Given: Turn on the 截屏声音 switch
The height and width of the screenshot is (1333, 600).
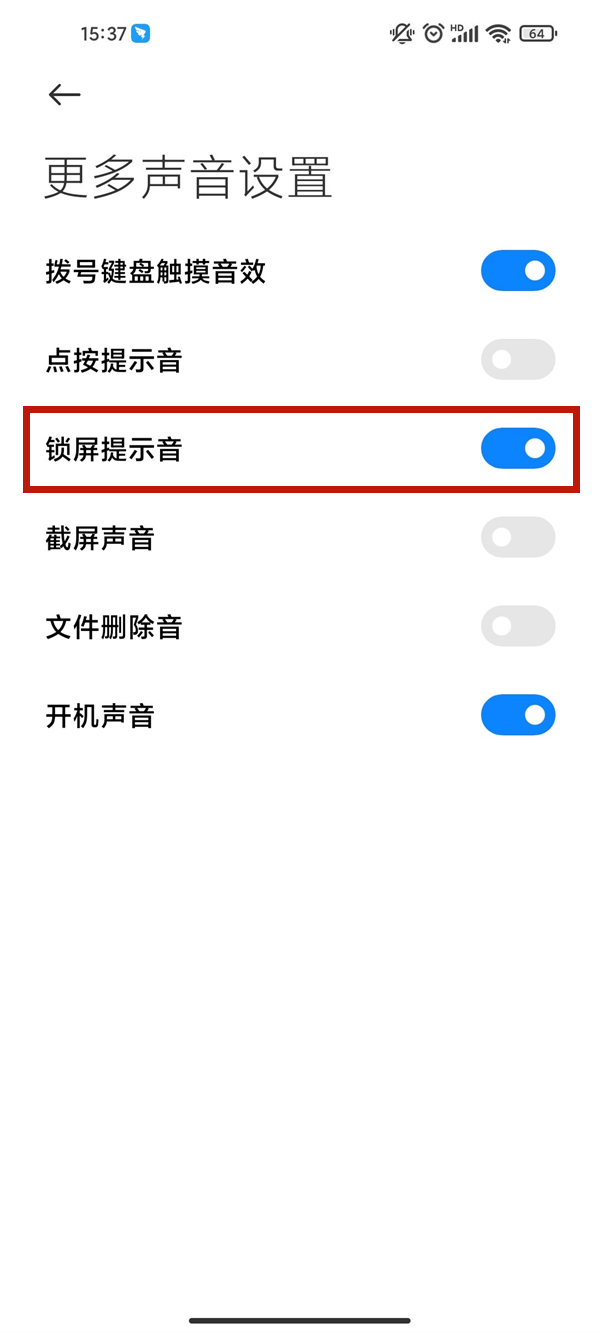Looking at the screenshot, I should coord(517,538).
